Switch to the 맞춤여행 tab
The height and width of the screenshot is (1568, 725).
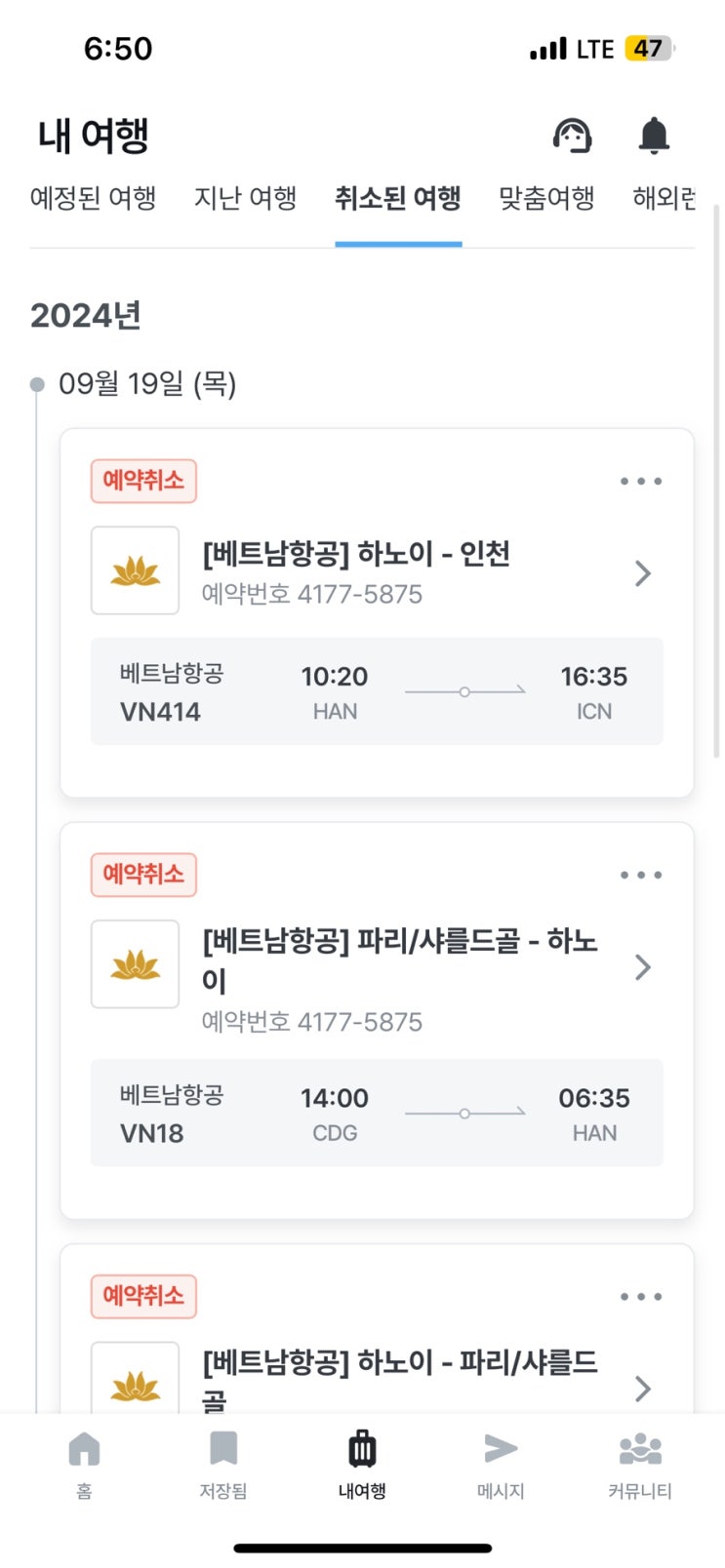[546, 198]
